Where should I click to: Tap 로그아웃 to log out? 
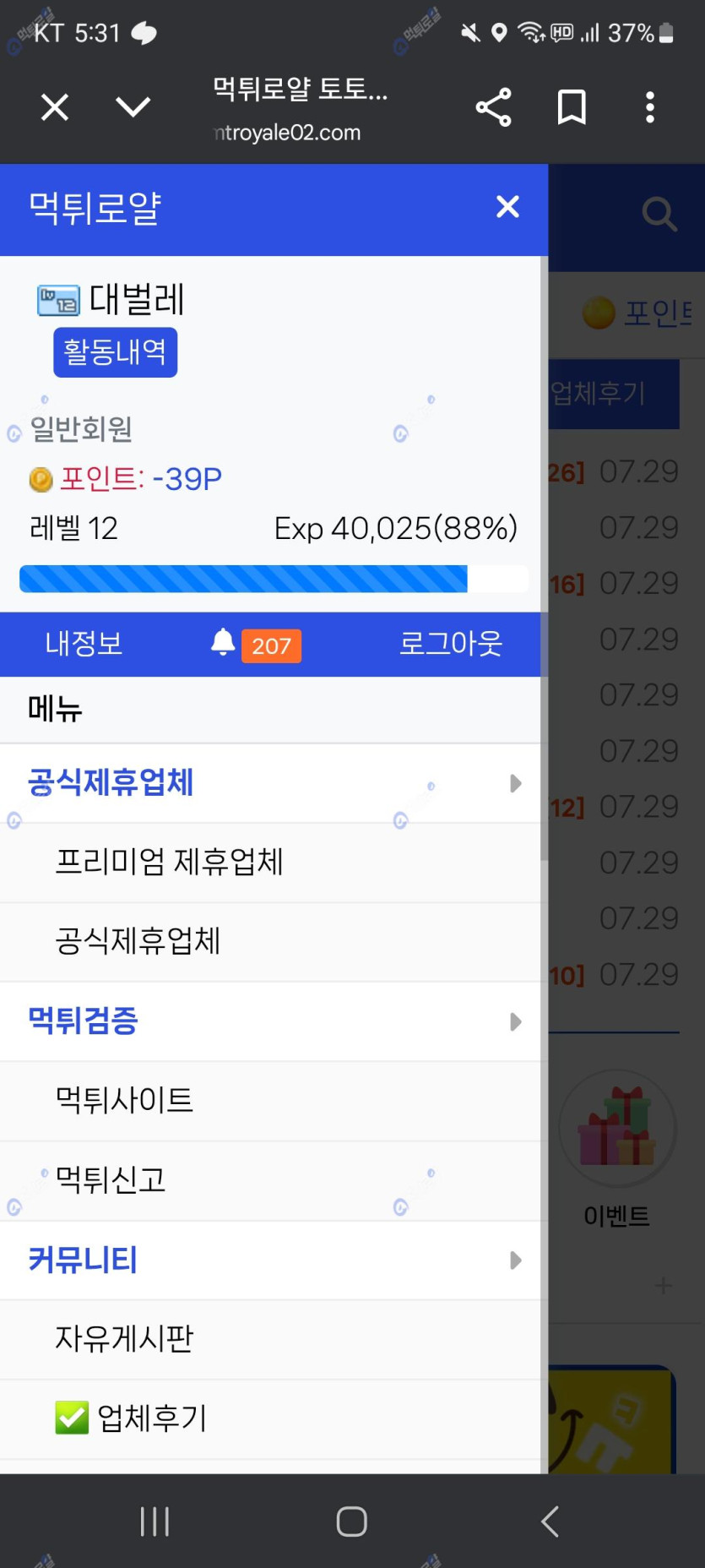click(x=451, y=644)
